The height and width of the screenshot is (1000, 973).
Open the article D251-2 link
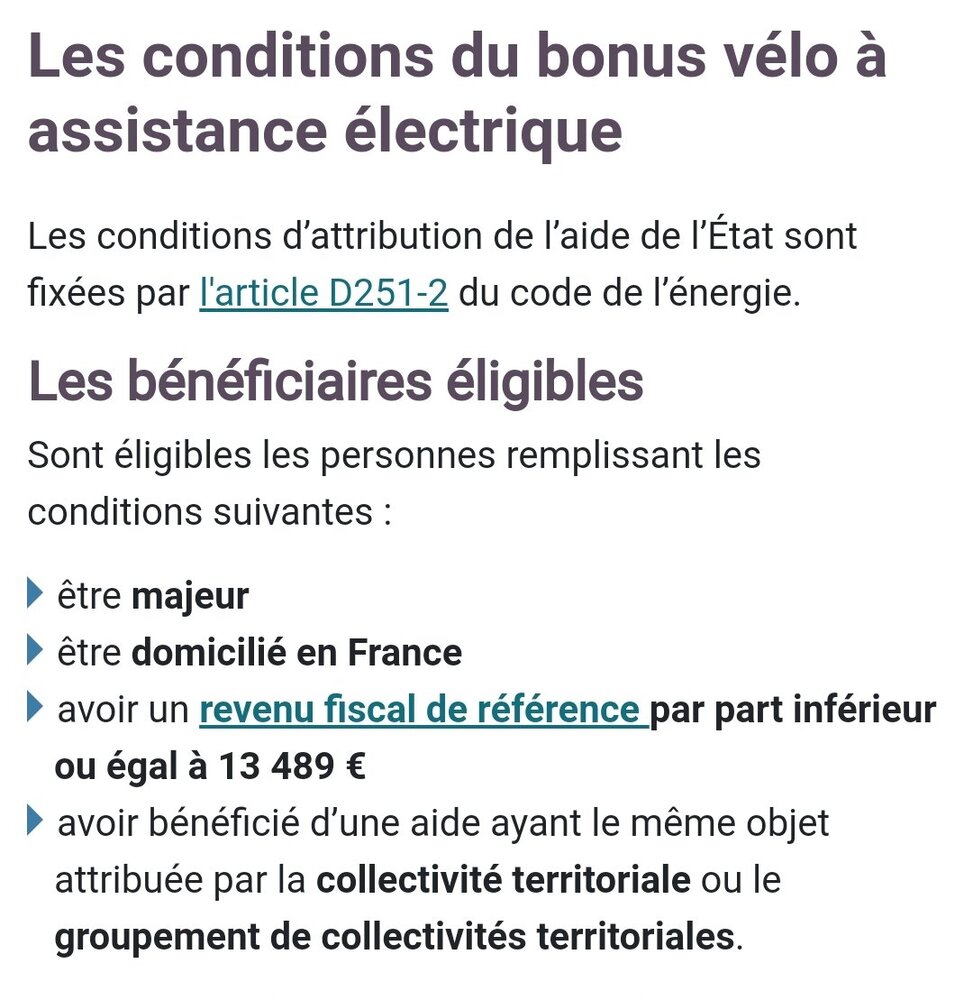tap(323, 296)
